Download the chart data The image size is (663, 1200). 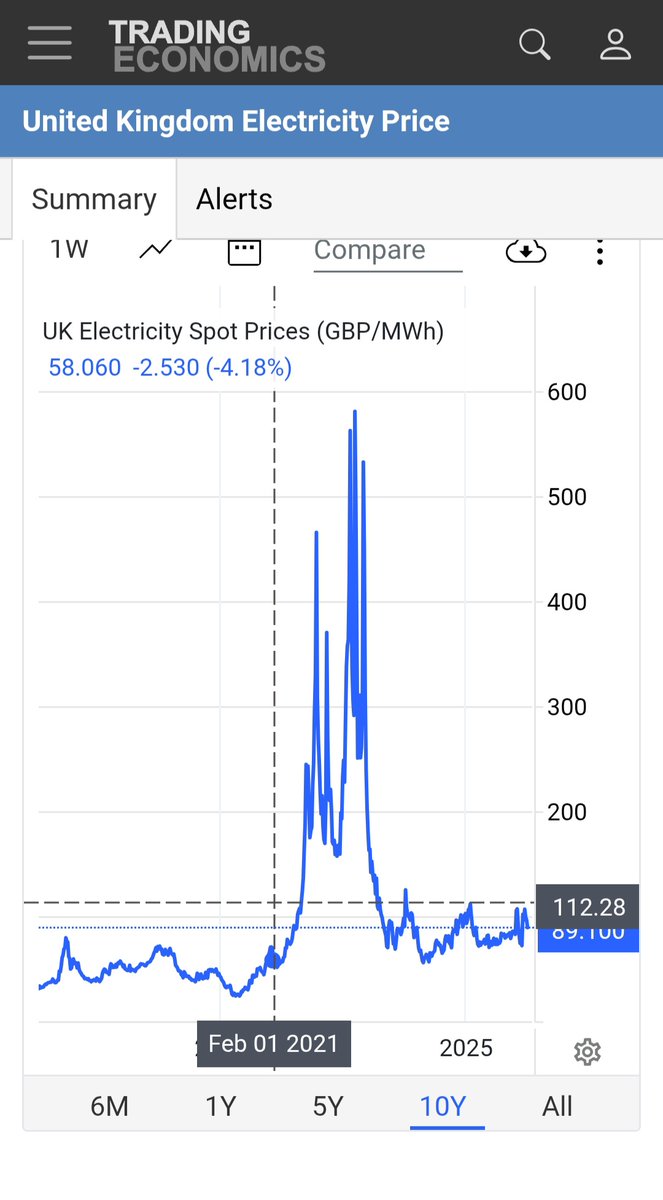pyautogui.click(x=526, y=251)
